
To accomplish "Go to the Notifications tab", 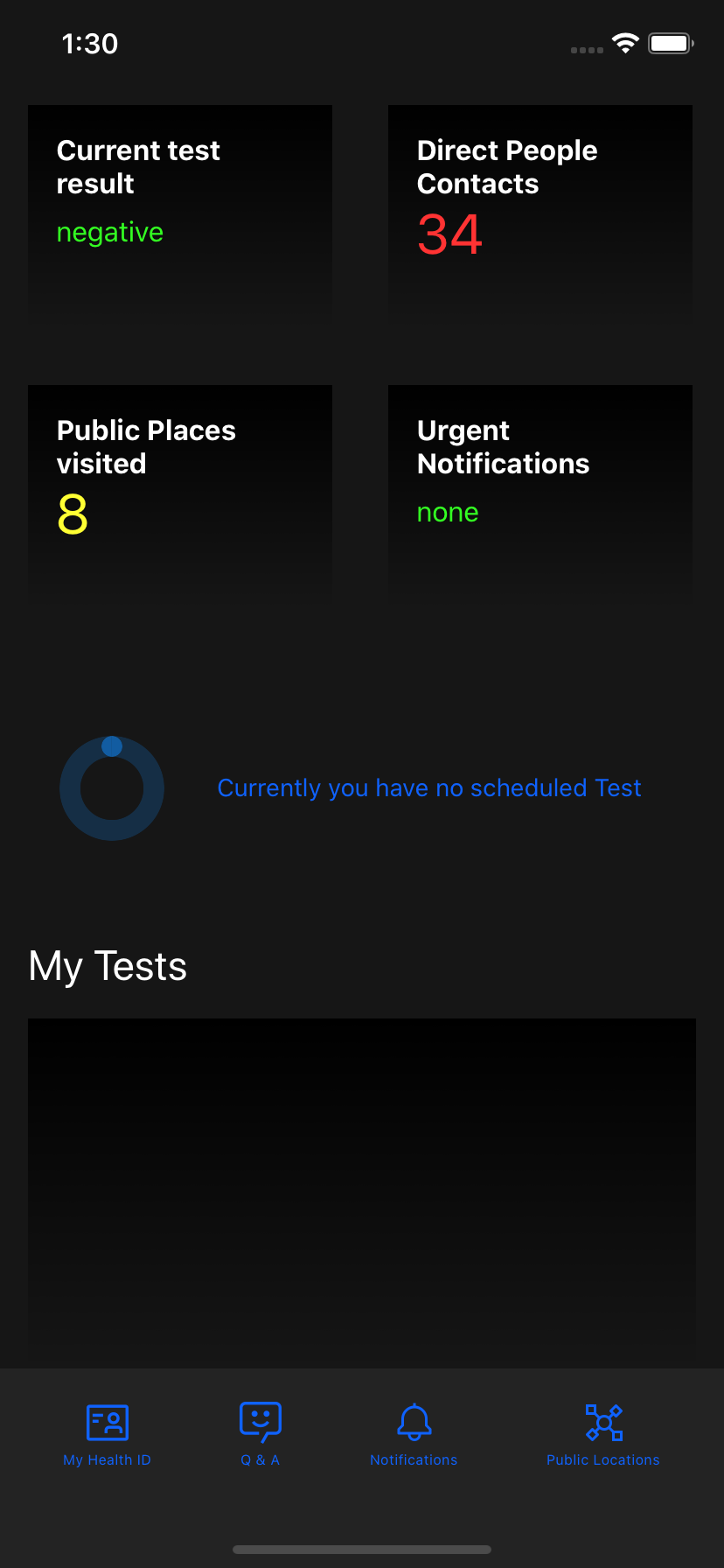I will [x=414, y=1435].
